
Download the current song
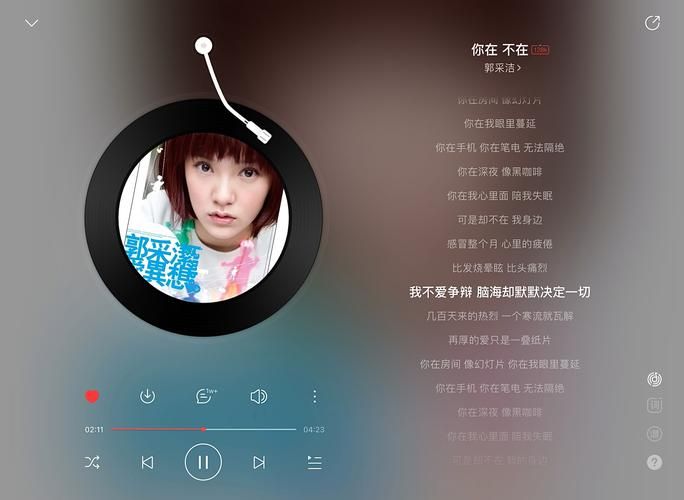click(x=147, y=397)
